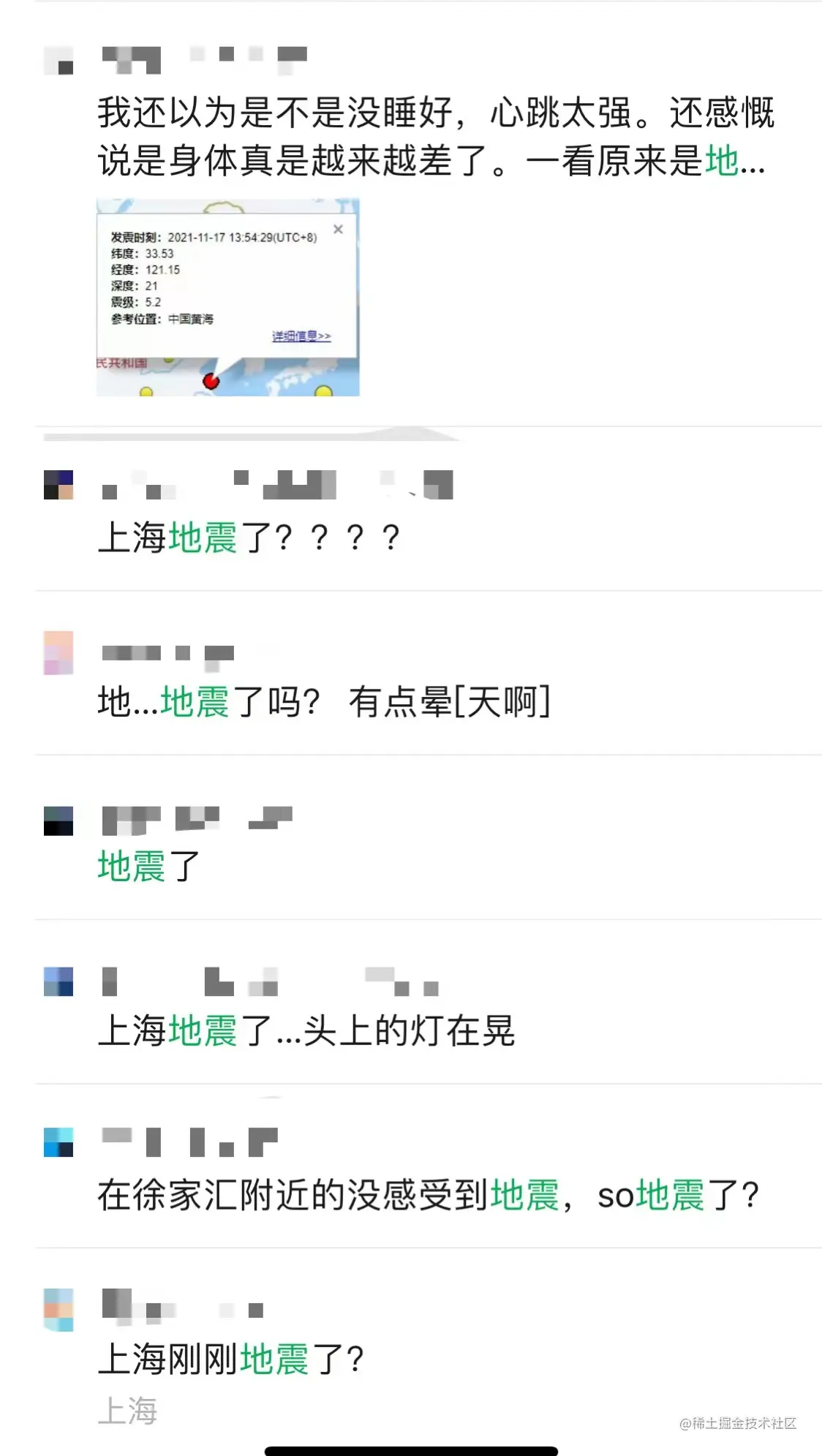Open the post mentioning 徐家汇附近

coord(429,1196)
